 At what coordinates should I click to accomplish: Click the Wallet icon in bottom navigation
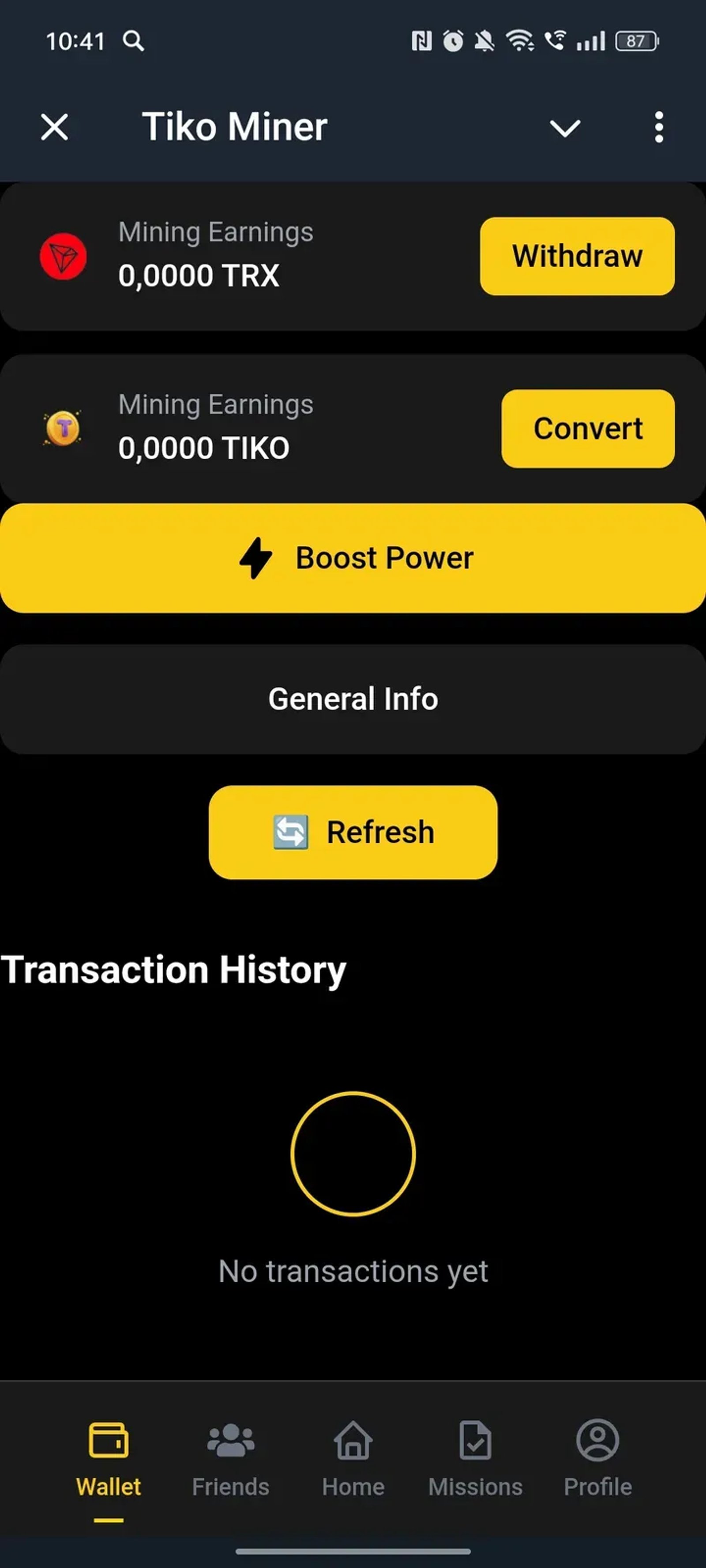[x=109, y=1440]
